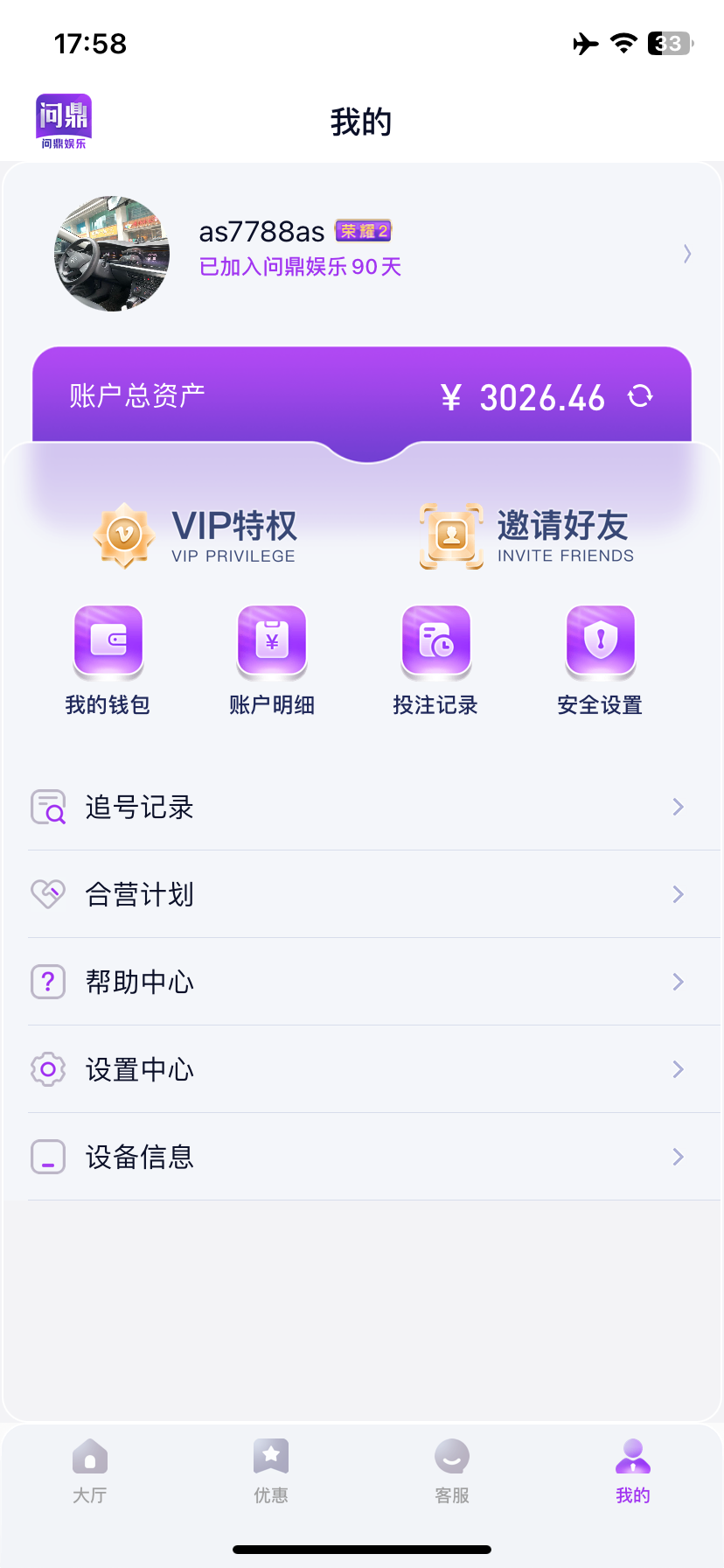Open 邀请好友 invite friends
This screenshot has width=724, height=1568.
coord(527,535)
